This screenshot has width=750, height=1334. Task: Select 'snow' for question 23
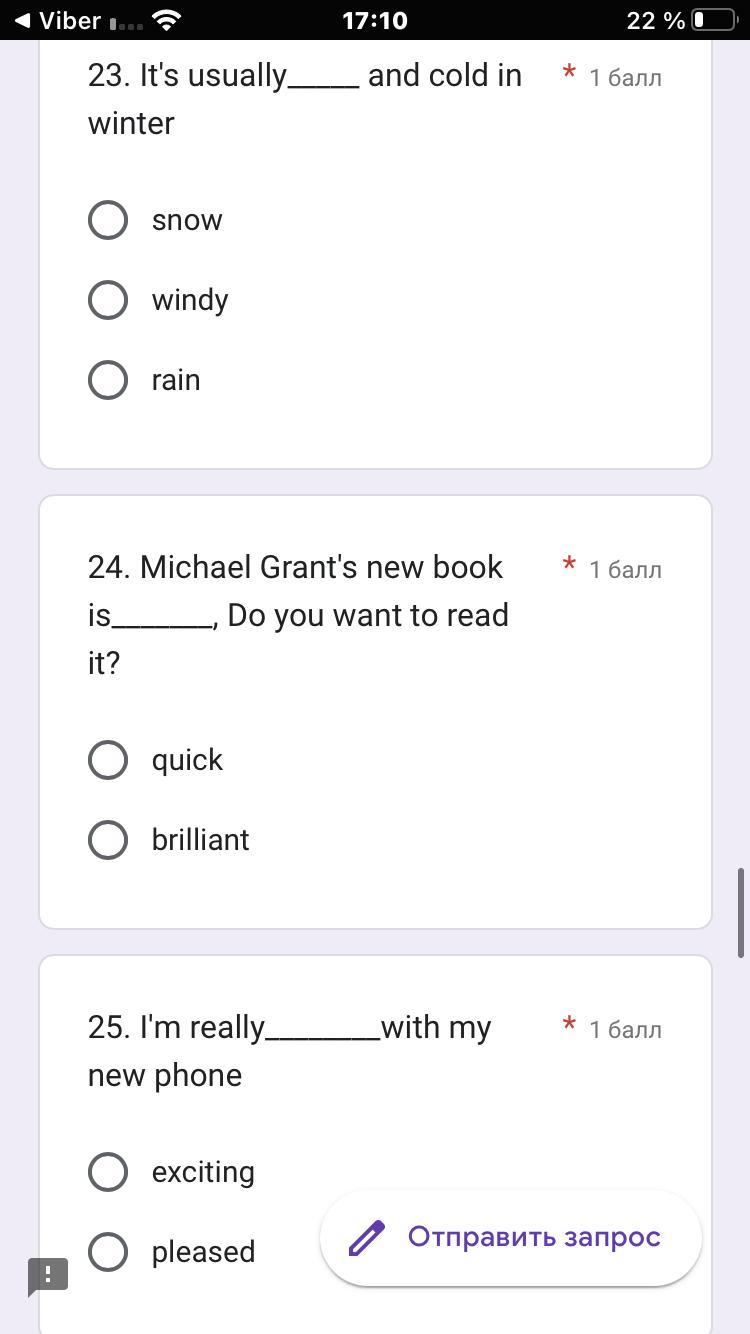pyautogui.click(x=108, y=220)
